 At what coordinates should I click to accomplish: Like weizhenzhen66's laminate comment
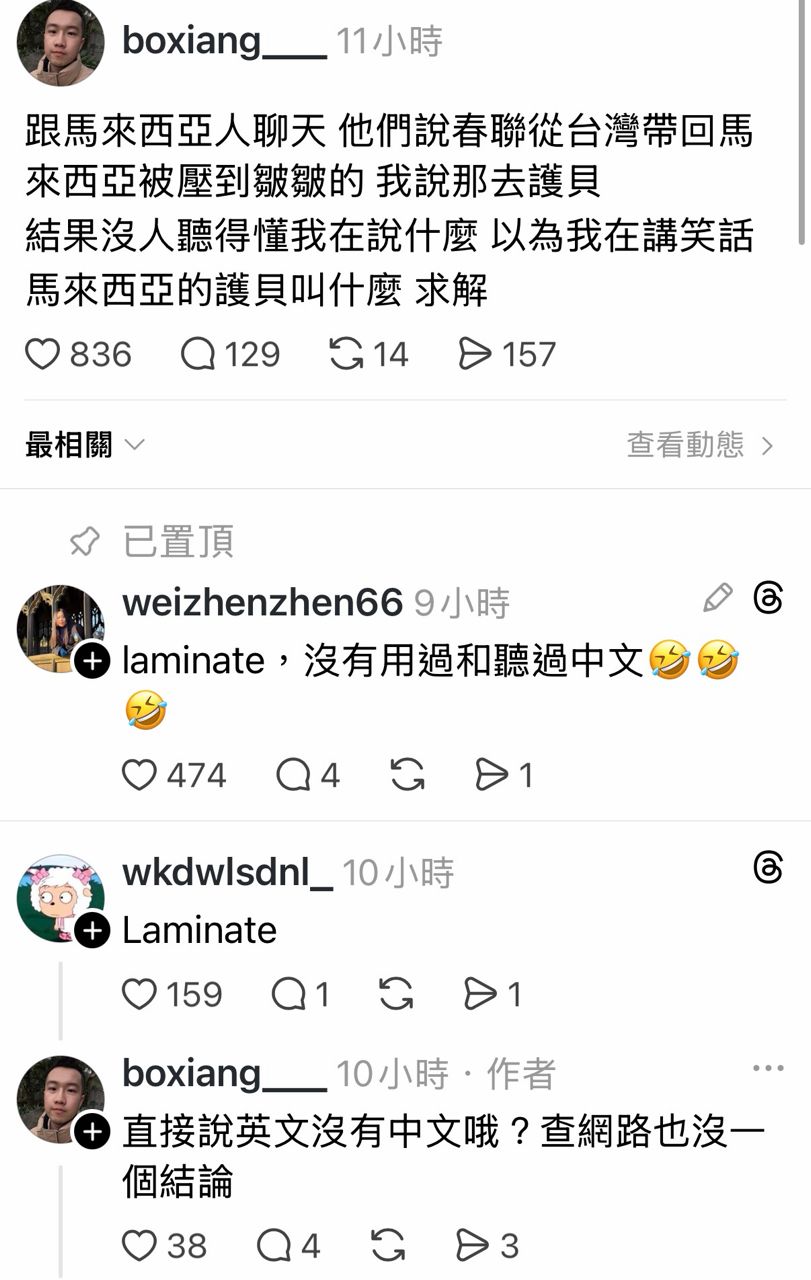140,775
